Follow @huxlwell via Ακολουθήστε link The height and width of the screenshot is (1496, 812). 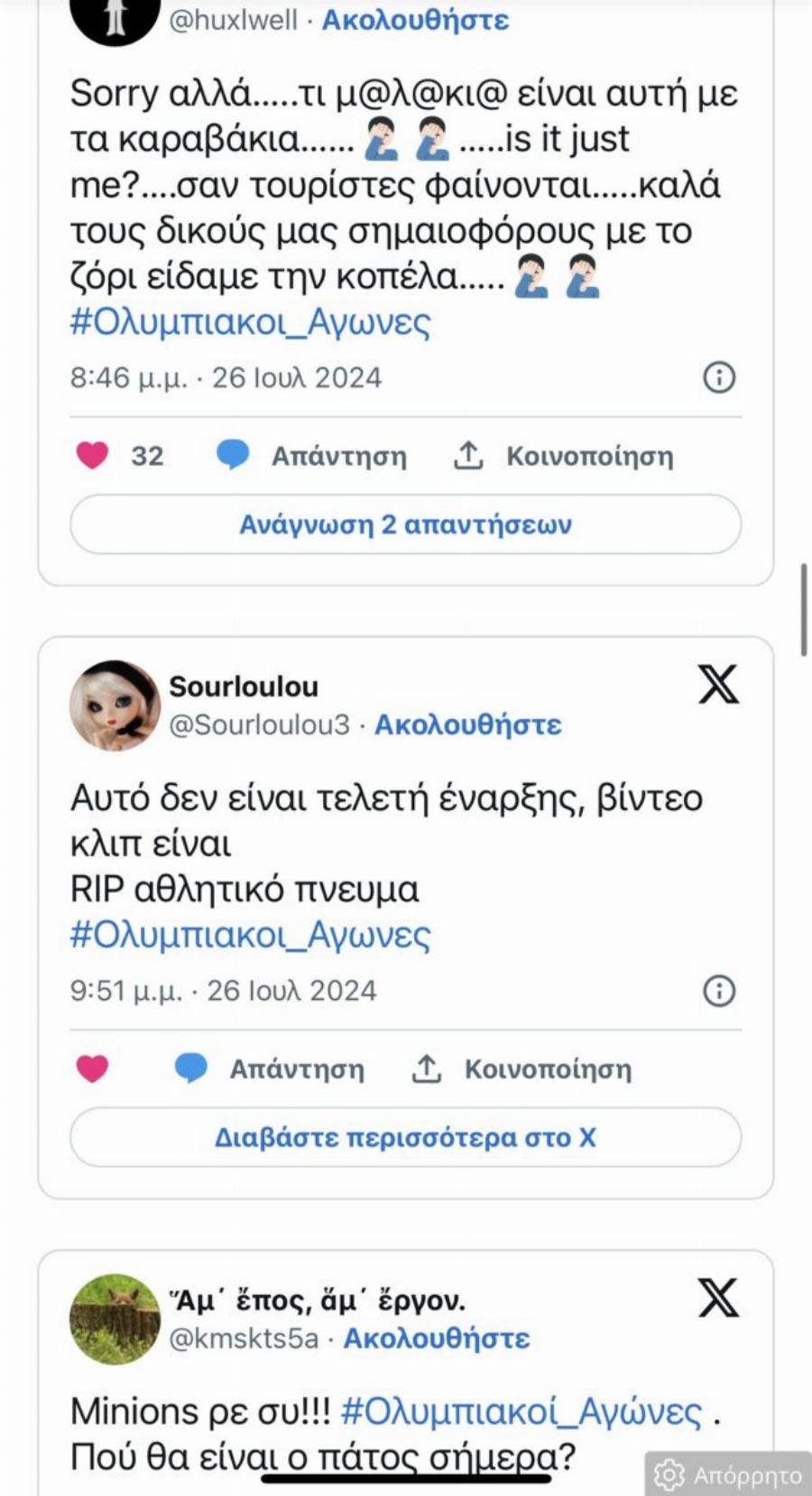point(414,20)
